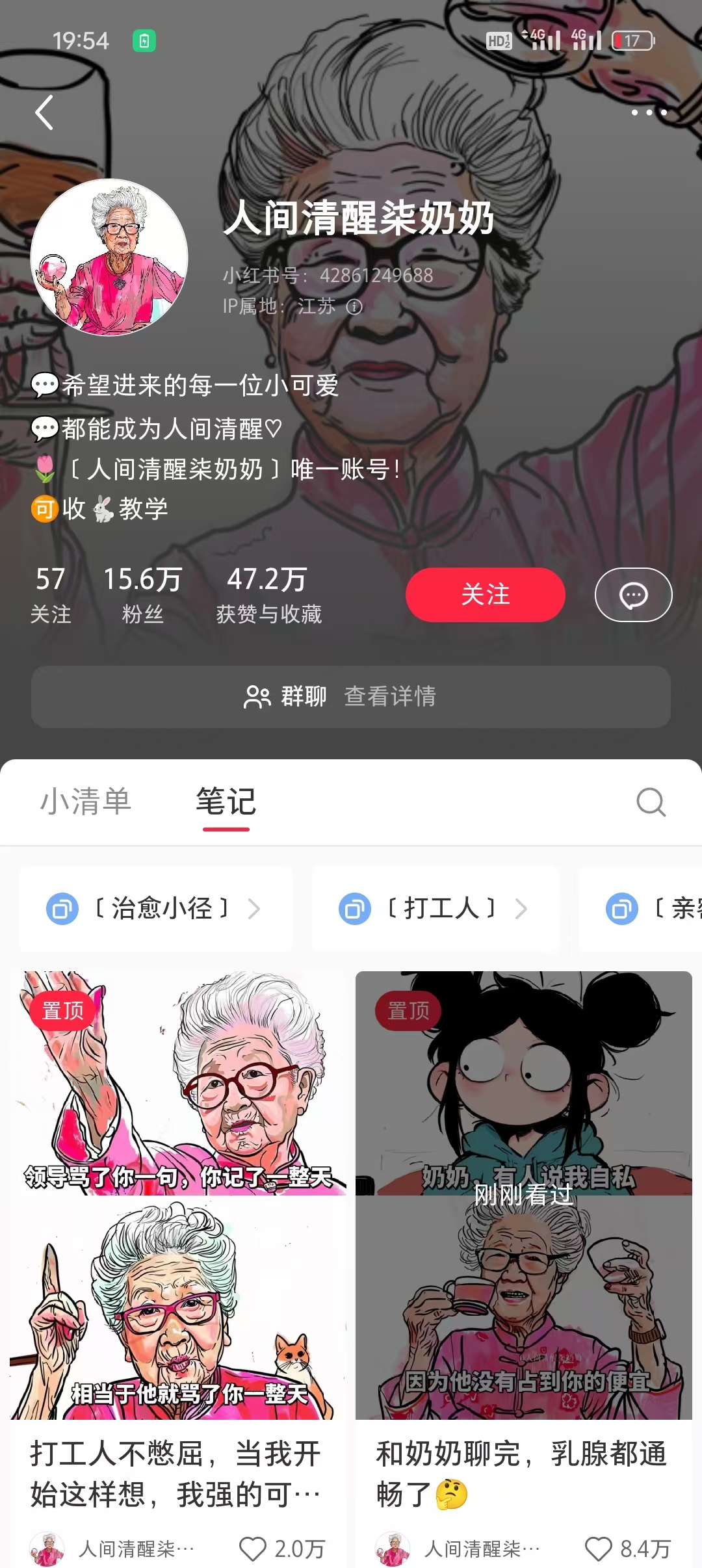Search this user's notes
Image resolution: width=702 pixels, height=1568 pixels.
click(x=651, y=802)
